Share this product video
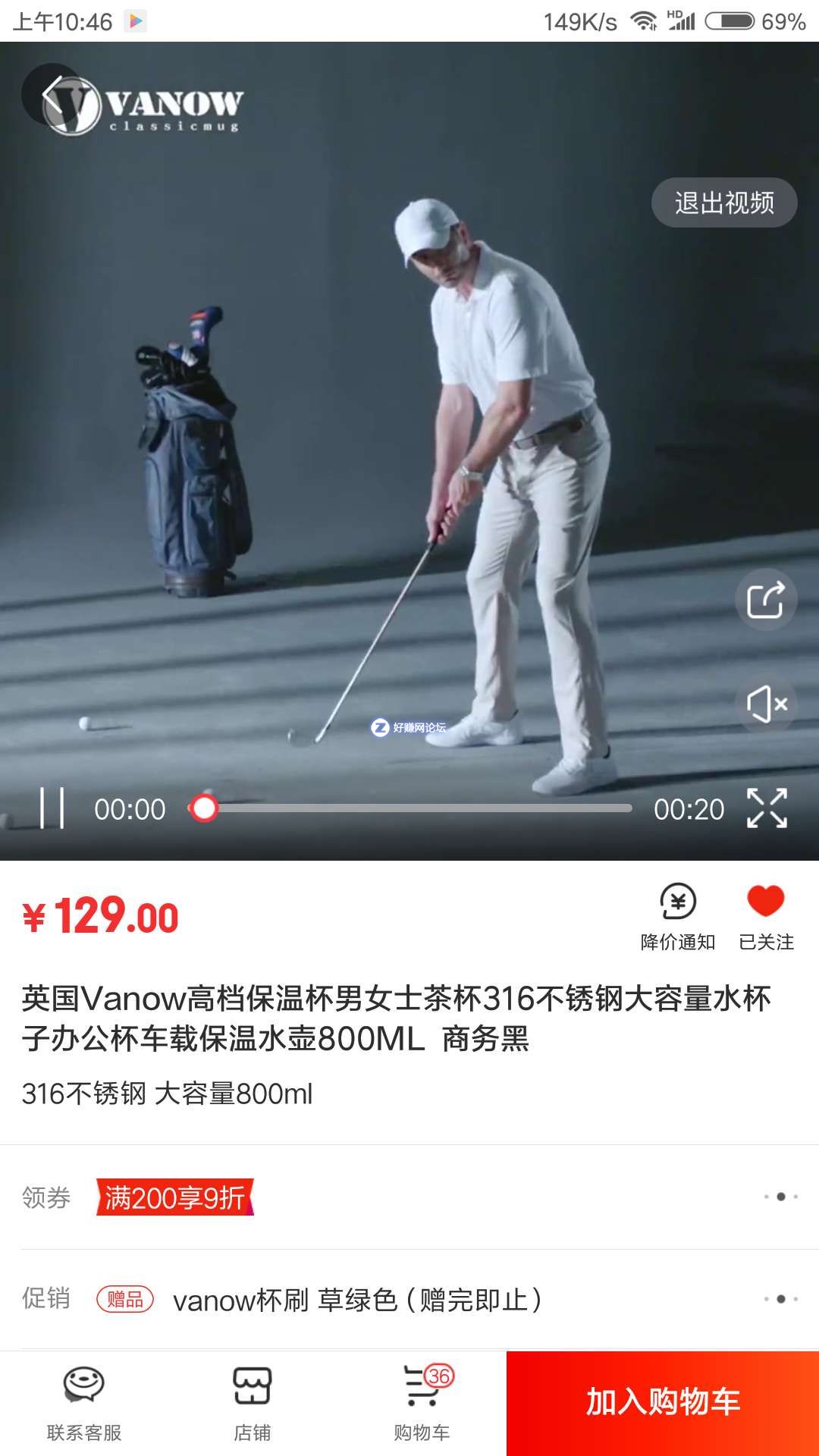Screen dimensions: 819x1456 (766, 600)
